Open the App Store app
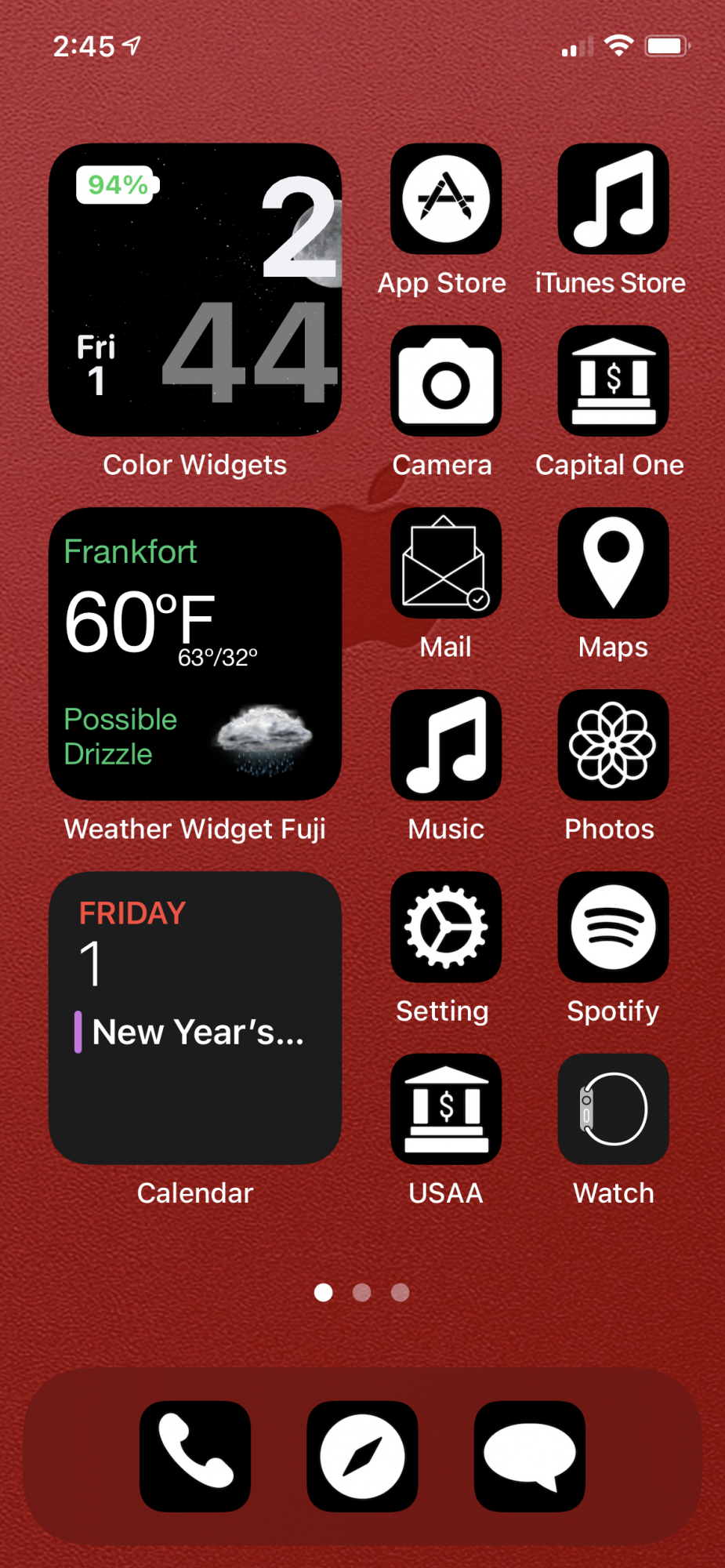Image resolution: width=725 pixels, height=1568 pixels. (x=446, y=199)
